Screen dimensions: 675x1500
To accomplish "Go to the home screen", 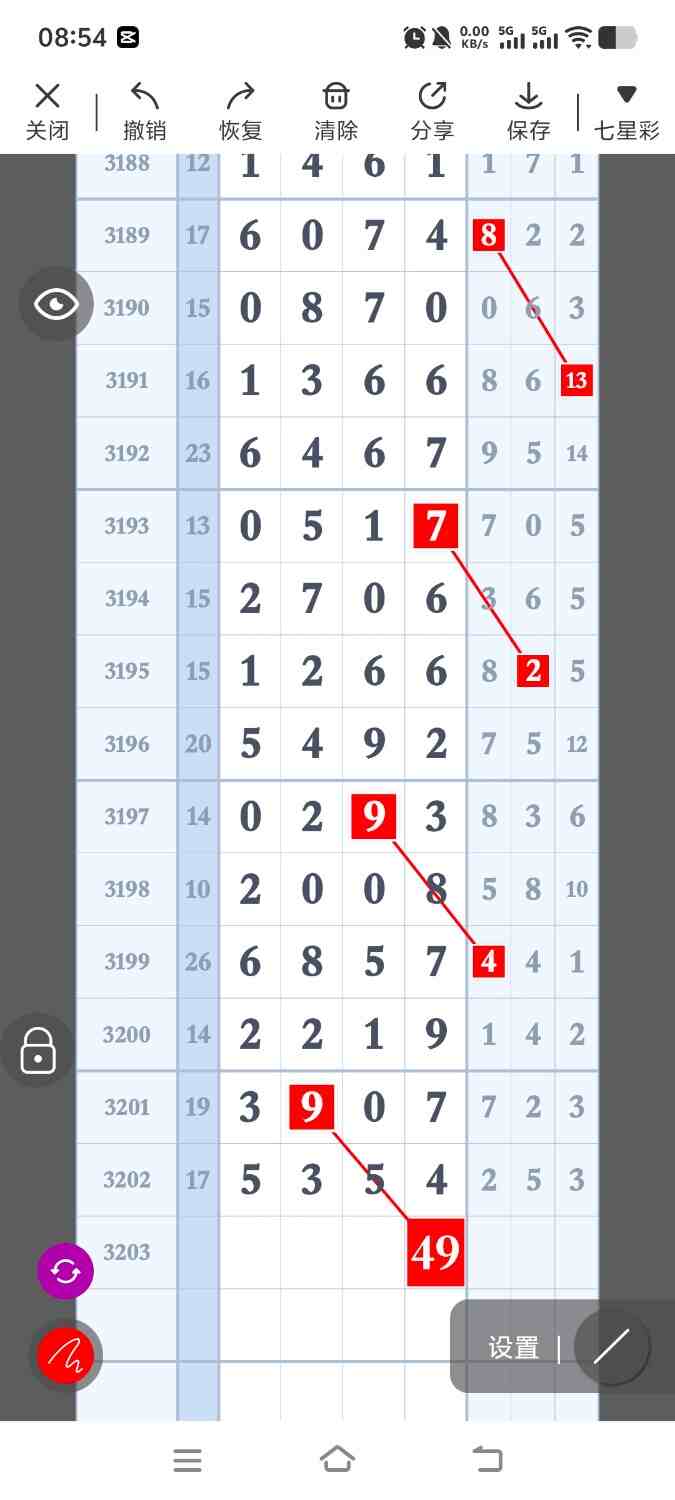I will (337, 1460).
